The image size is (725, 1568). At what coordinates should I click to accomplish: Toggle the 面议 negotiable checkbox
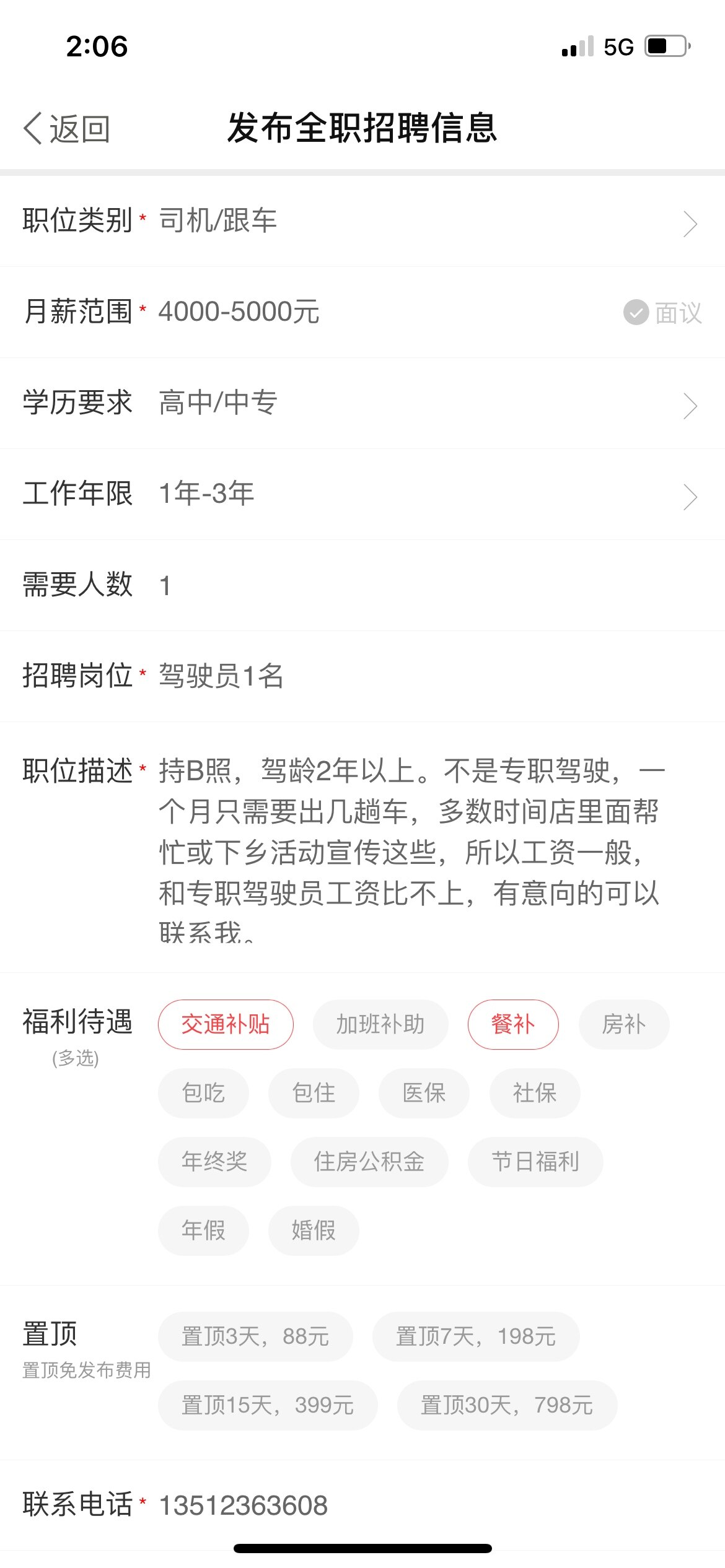point(662,313)
